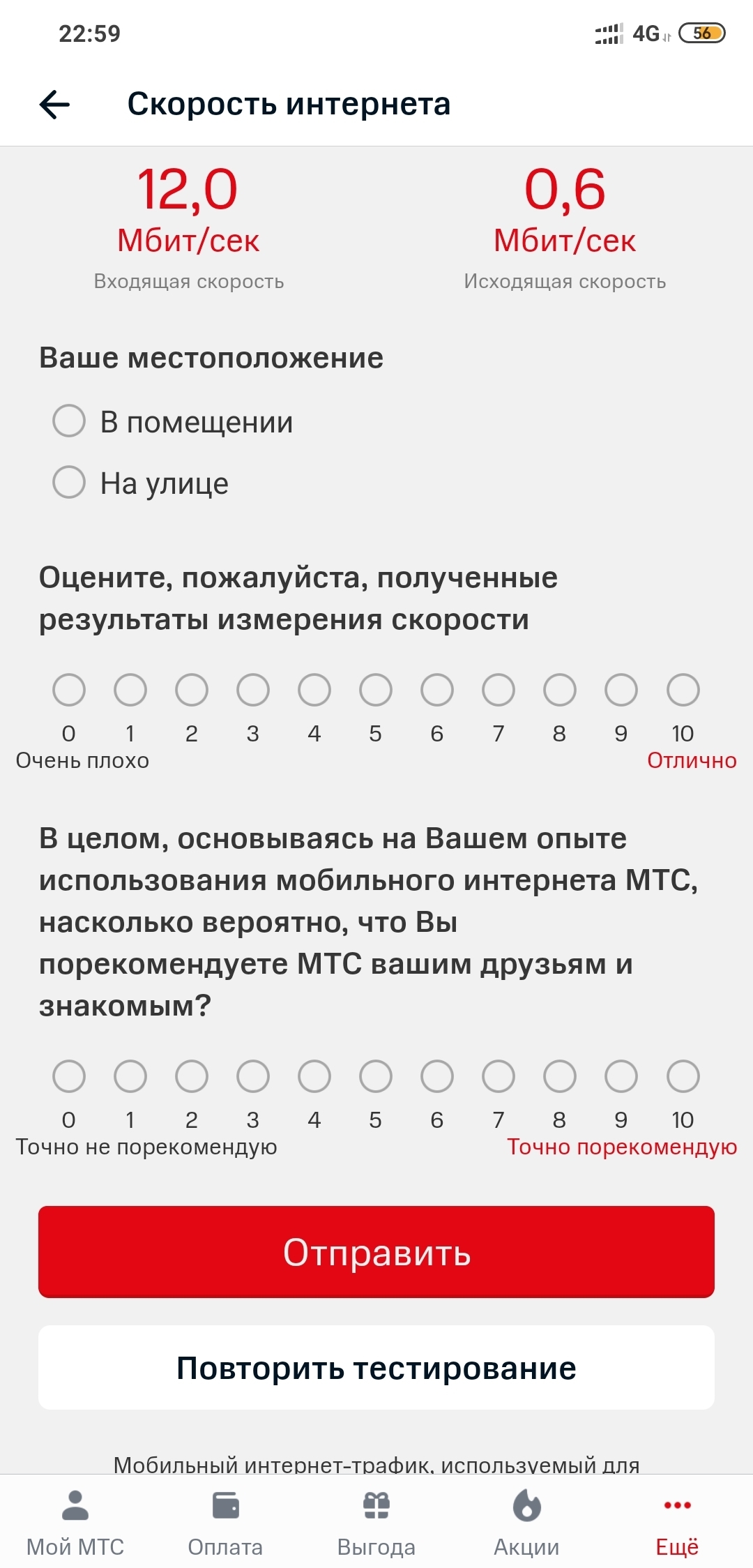Set МТС recommendation score to 3

pyautogui.click(x=253, y=1076)
